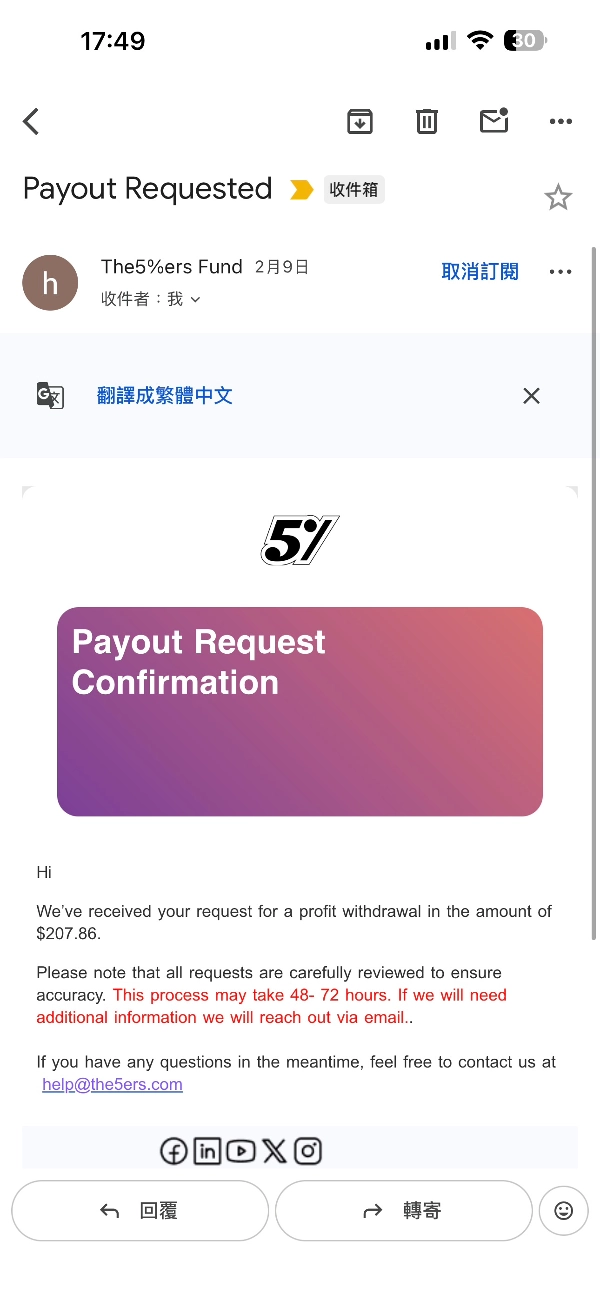600x1300 pixels.
Task: Open the LinkedIn icon in the email footer
Action: [207, 1152]
